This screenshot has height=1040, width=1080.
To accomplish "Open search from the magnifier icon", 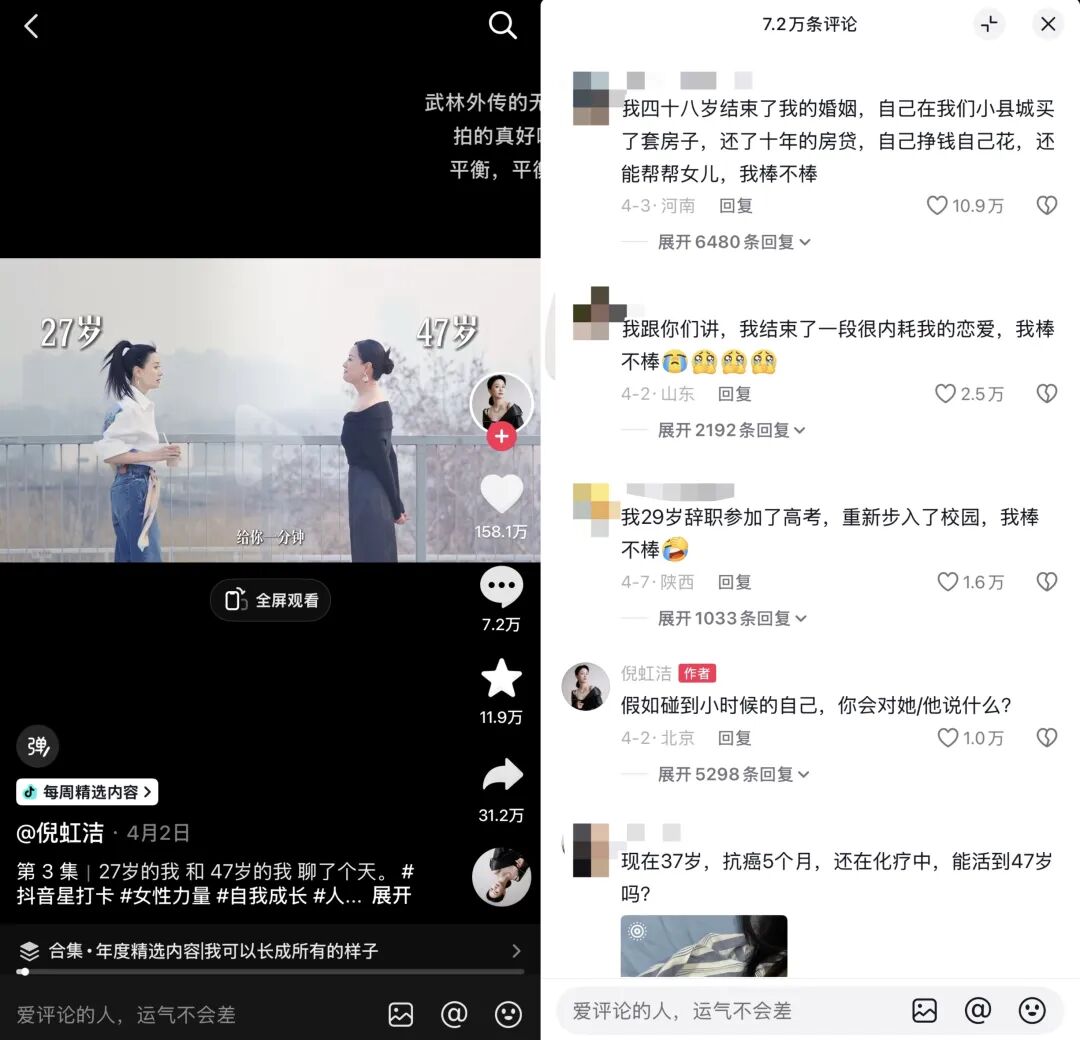I will (x=502, y=26).
